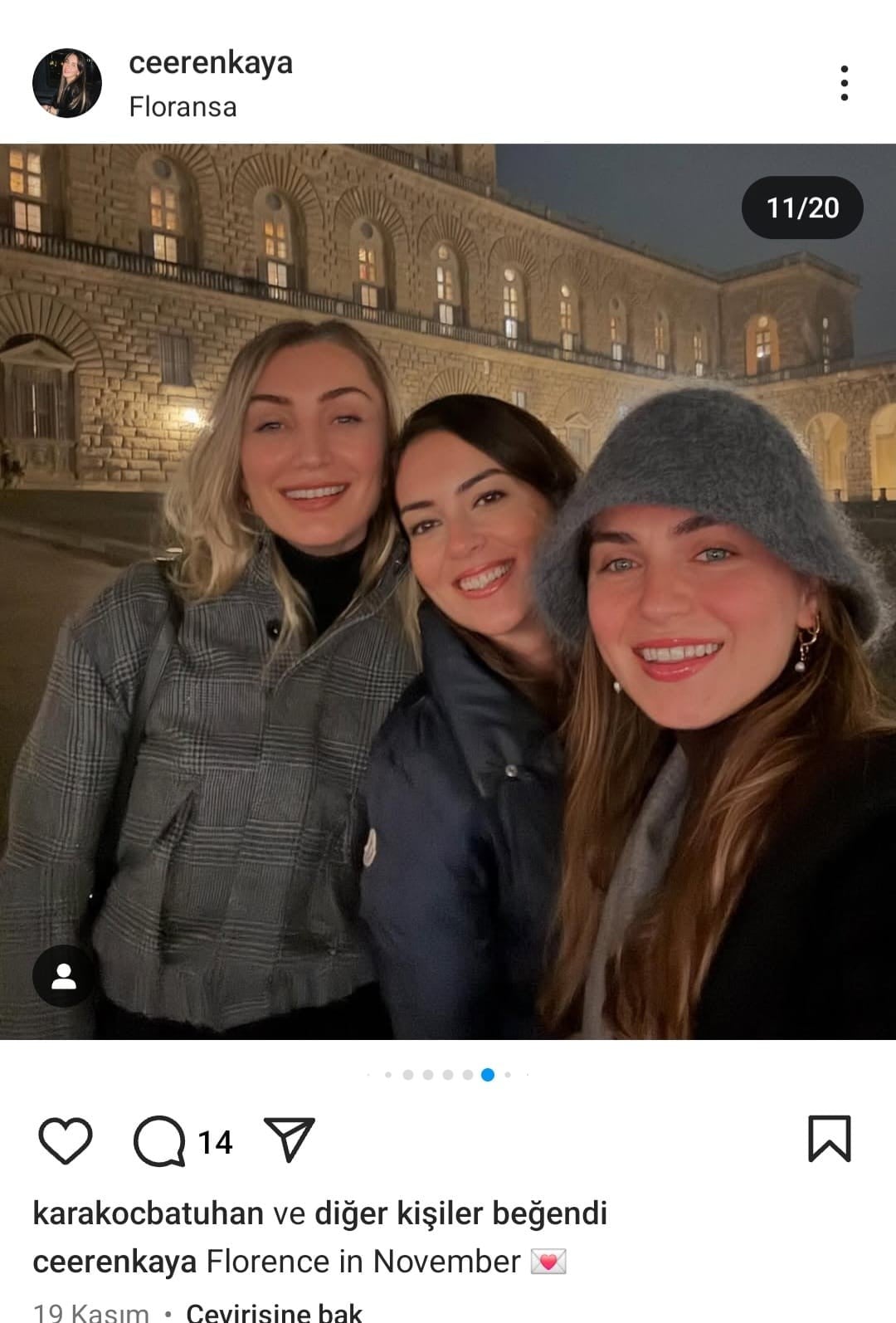896x1323 pixels.
Task: Open karakocbatuhan's profile from likes
Action: [148, 1213]
